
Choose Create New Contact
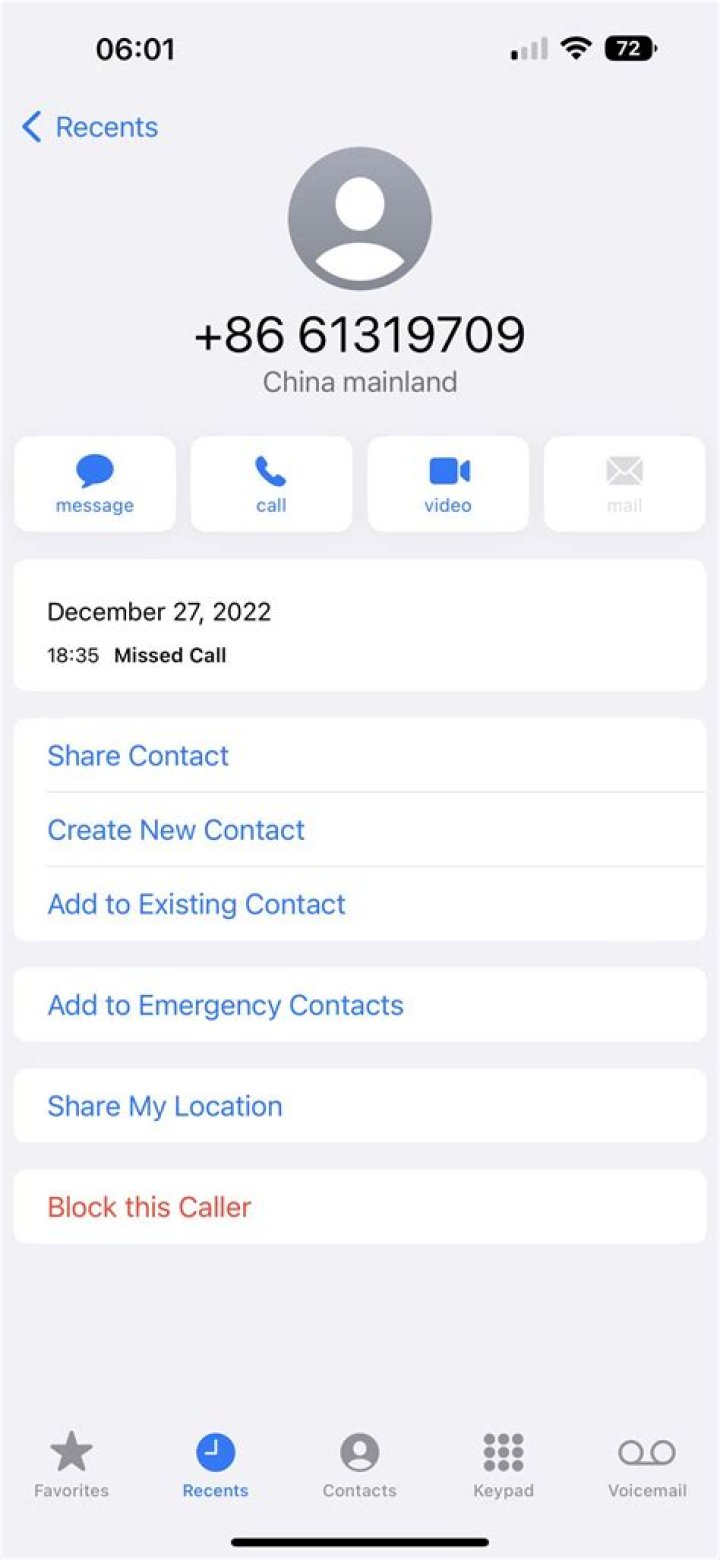(176, 830)
